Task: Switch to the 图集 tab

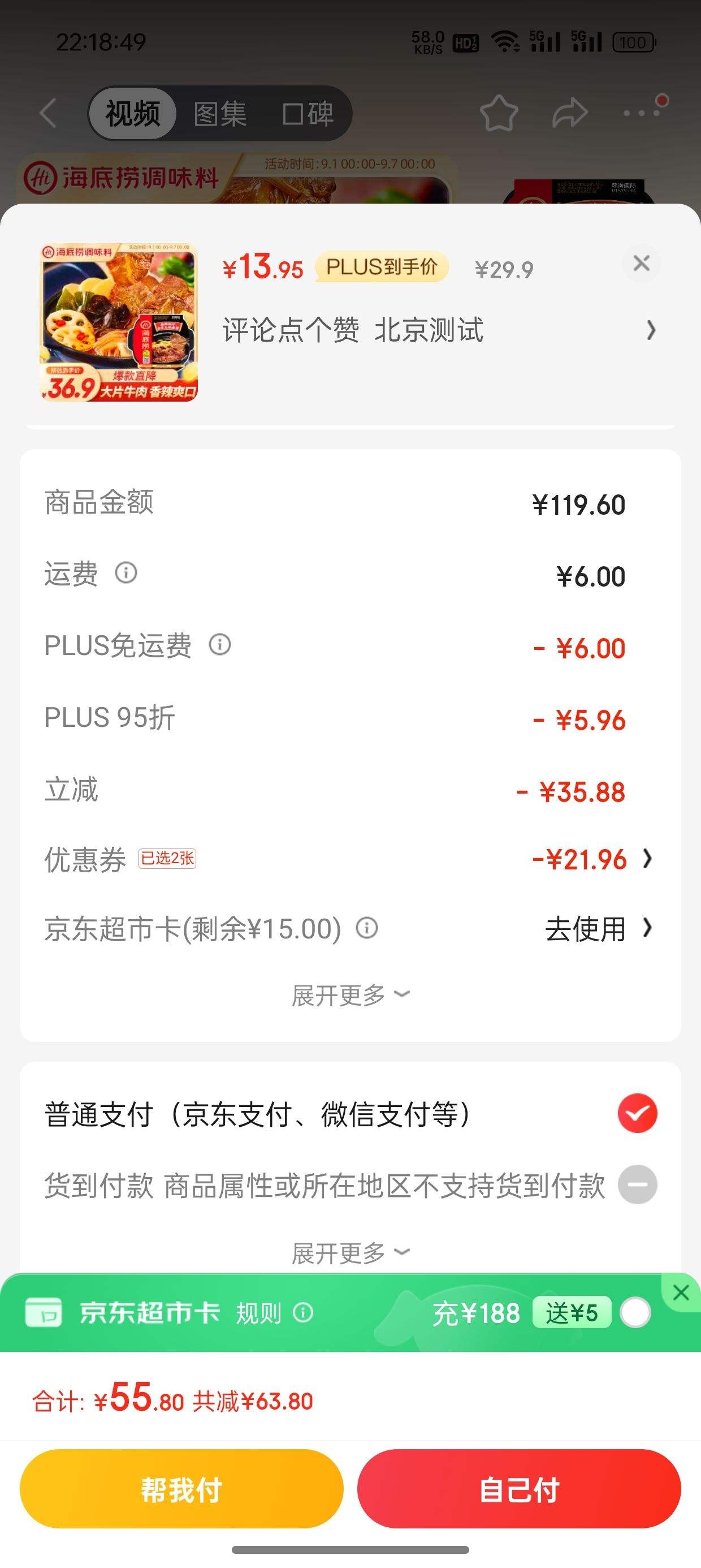Action: [x=222, y=113]
